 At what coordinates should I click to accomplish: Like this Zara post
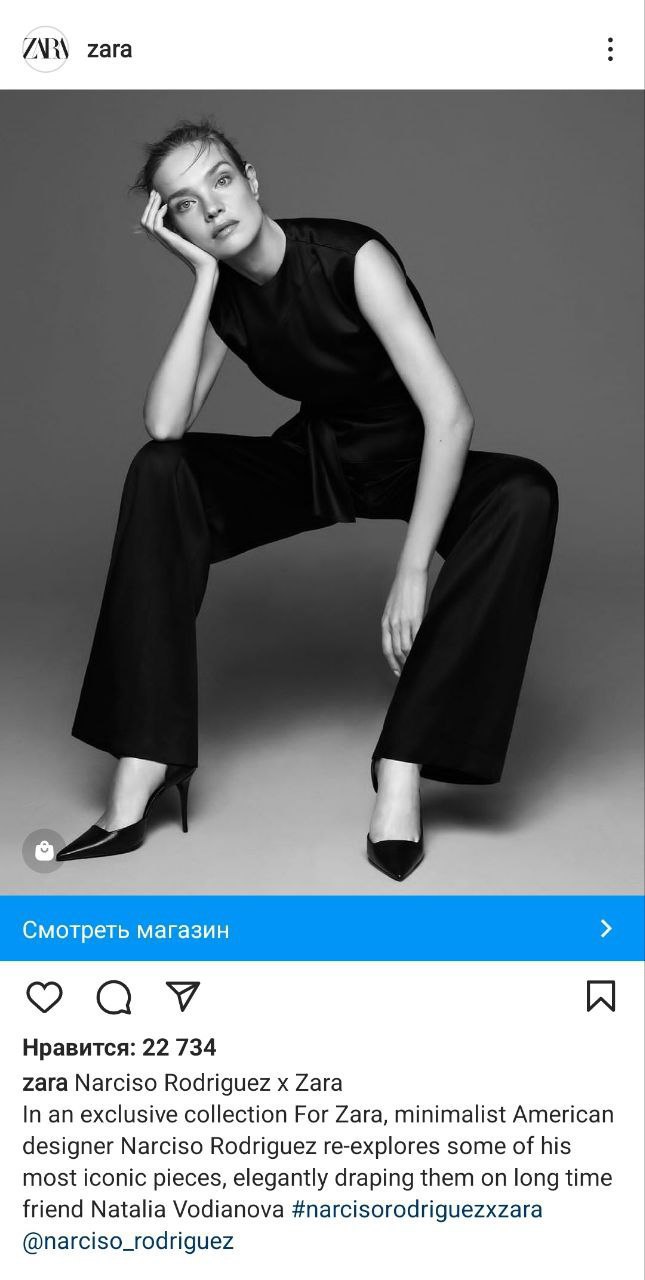[x=44, y=997]
